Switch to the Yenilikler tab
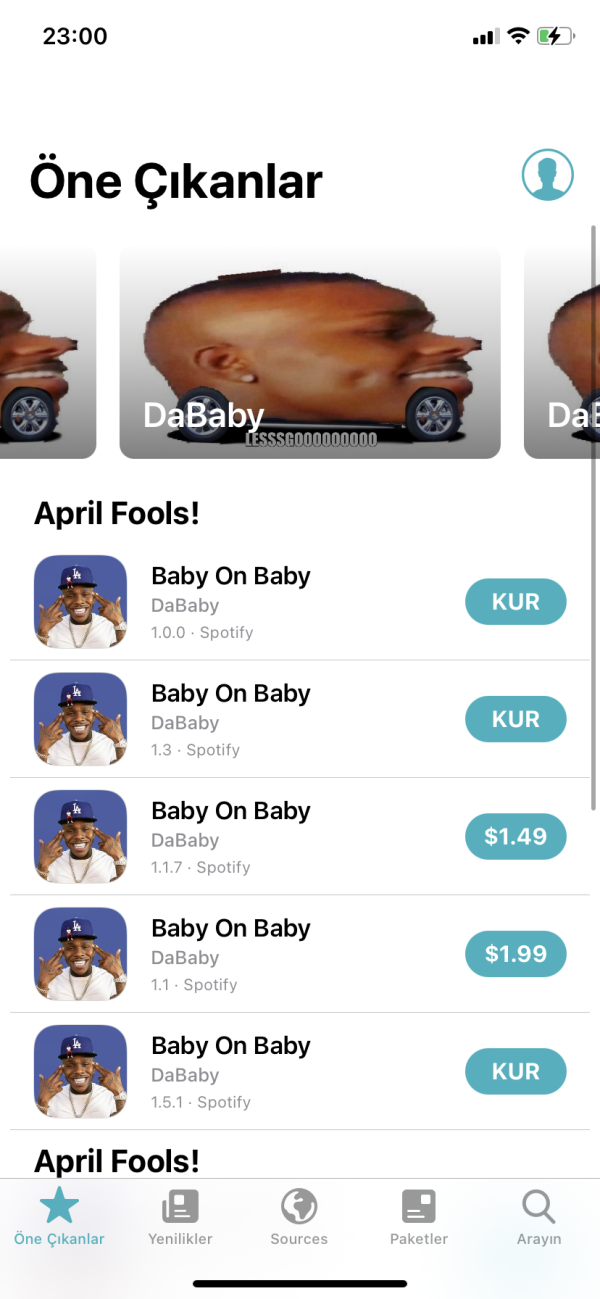Viewport: 600px width, 1299px height. (x=180, y=1217)
